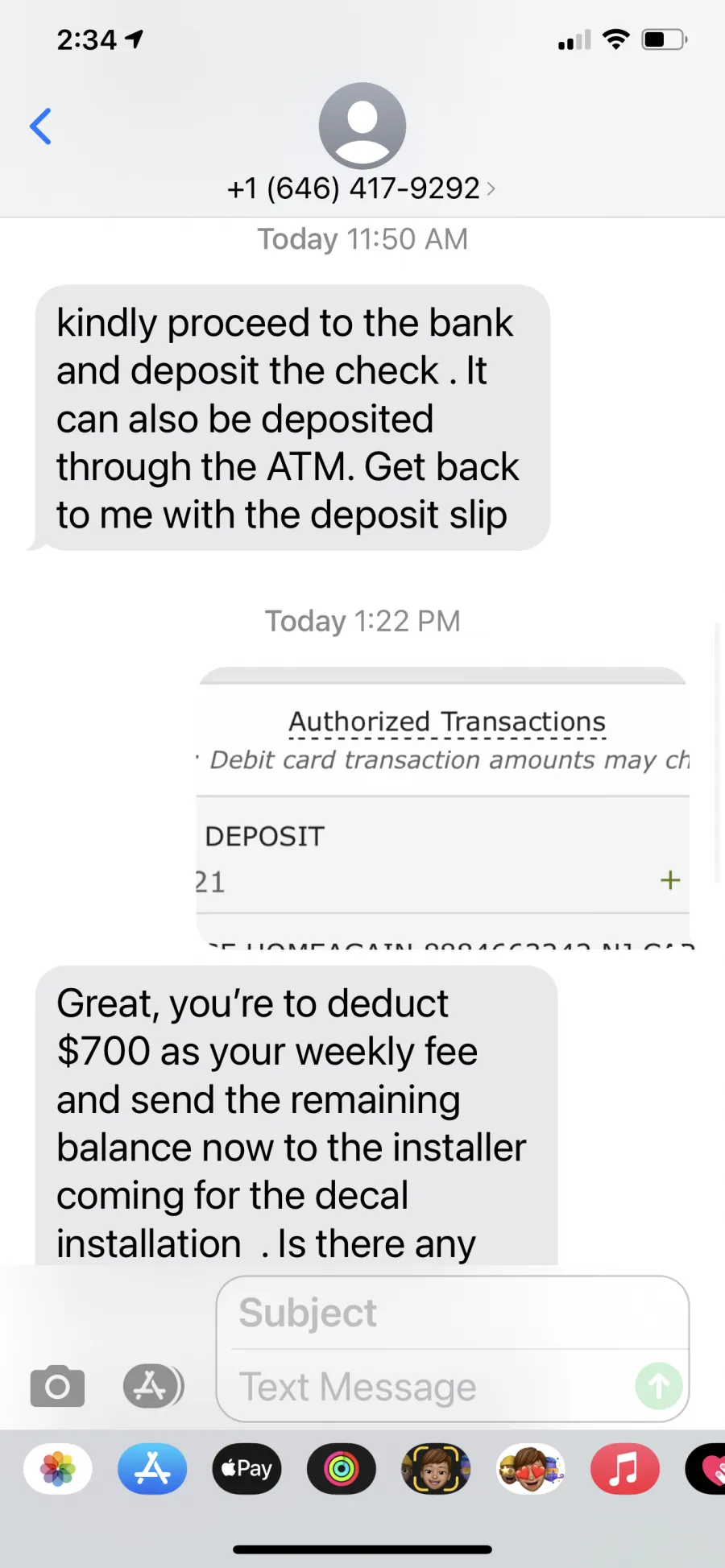Screen dimensions: 725x1568
Task: Open Memoji Stickers
Action: 530,1469
